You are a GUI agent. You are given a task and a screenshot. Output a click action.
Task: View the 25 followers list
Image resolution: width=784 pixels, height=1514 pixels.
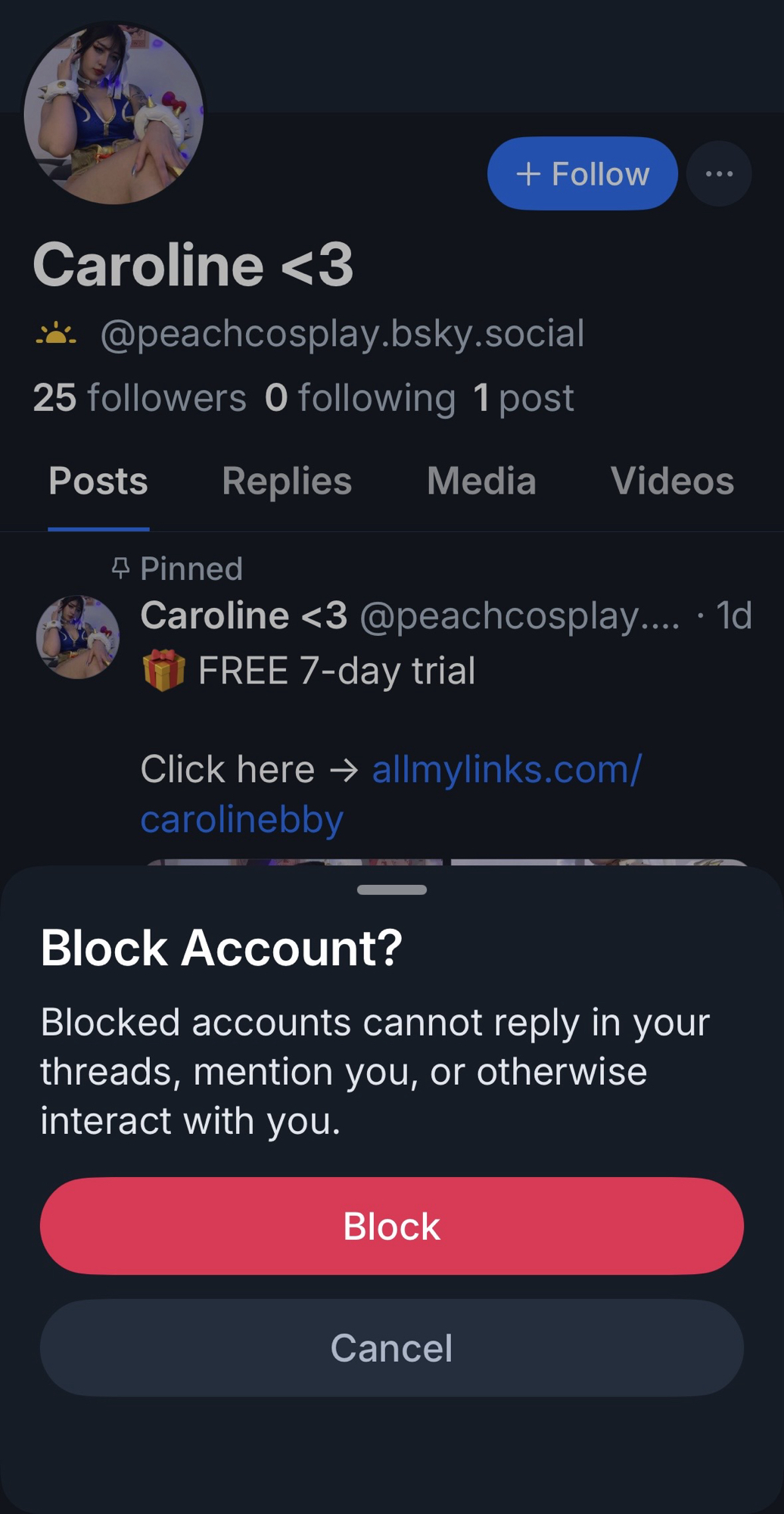click(140, 398)
